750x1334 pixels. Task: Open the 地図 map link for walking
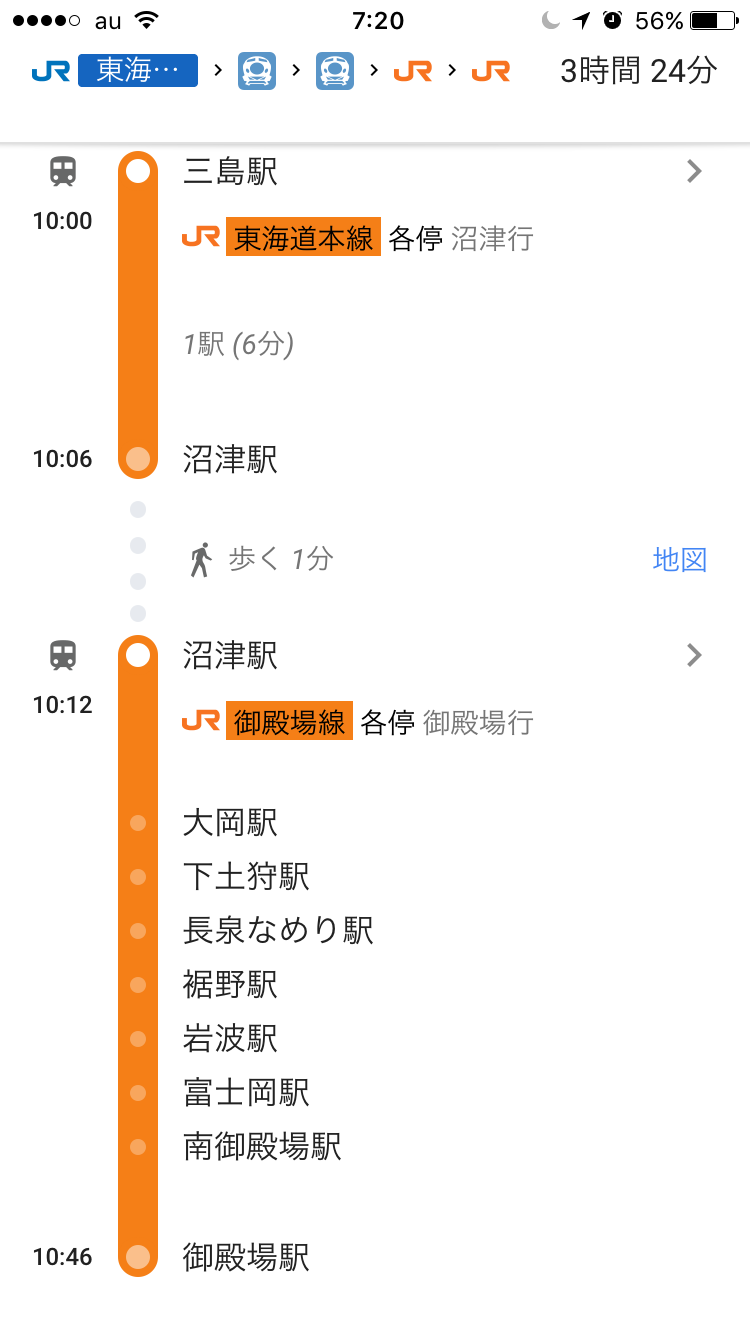click(679, 559)
